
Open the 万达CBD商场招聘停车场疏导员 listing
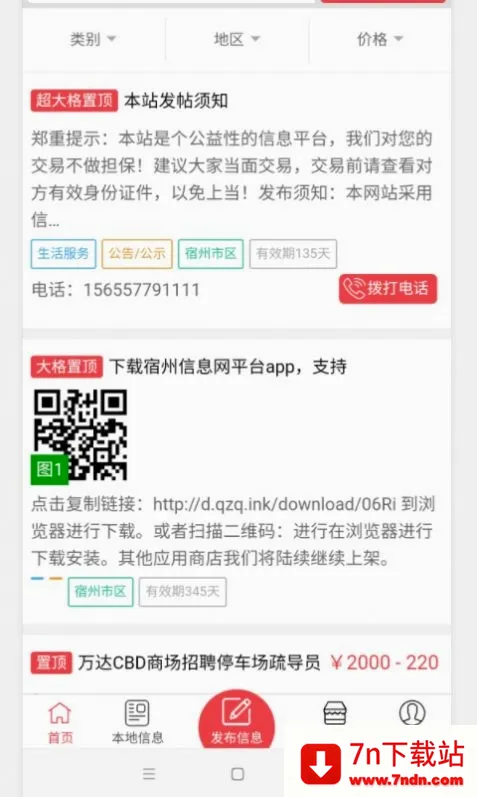(x=199, y=663)
